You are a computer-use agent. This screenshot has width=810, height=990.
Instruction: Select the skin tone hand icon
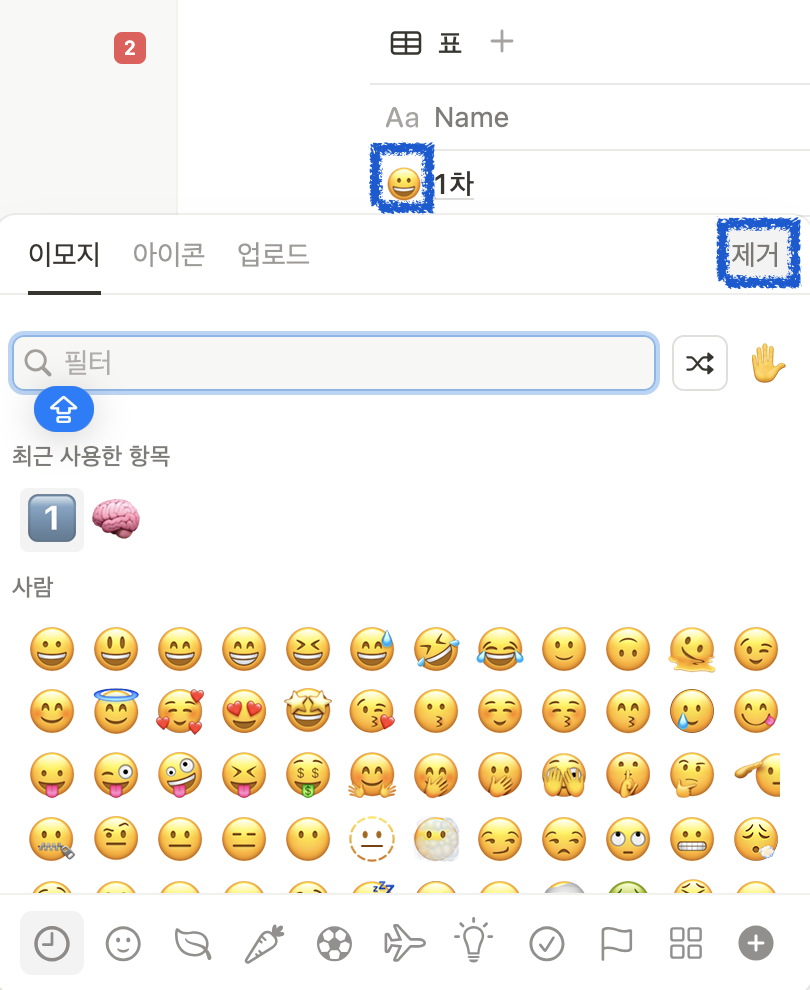pos(767,363)
